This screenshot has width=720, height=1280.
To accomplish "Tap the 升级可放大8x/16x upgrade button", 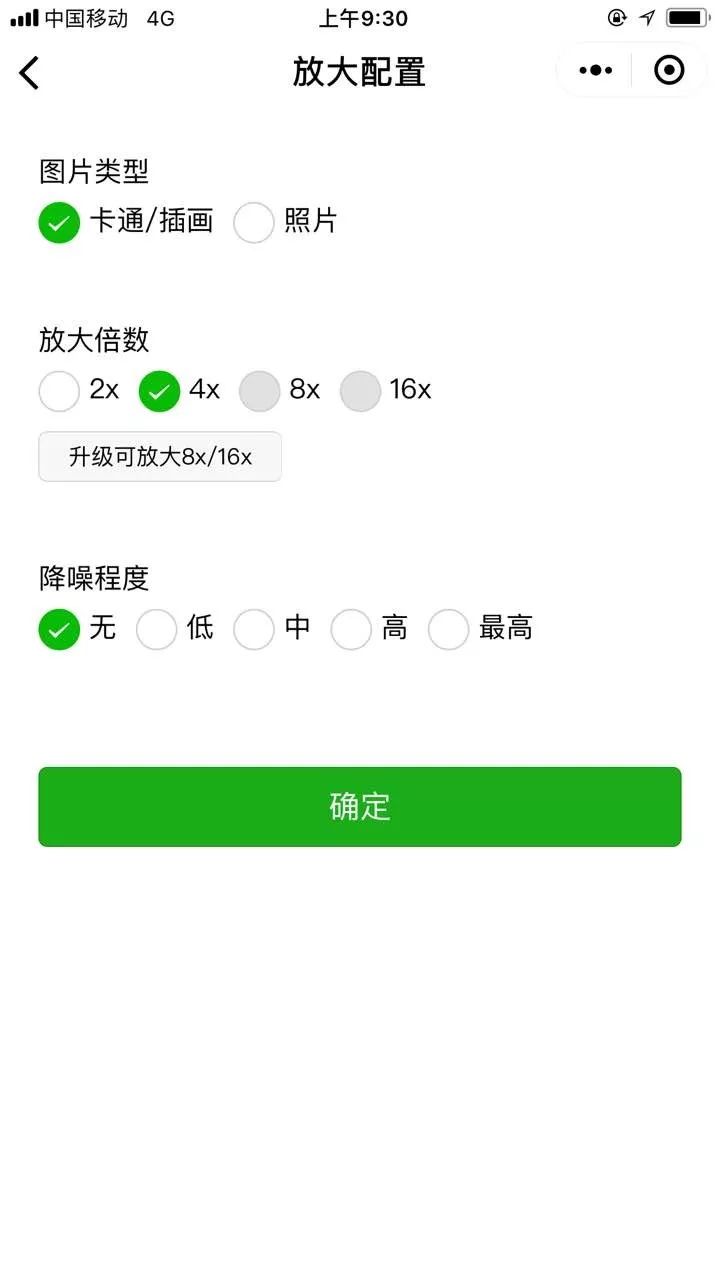I will [x=160, y=457].
